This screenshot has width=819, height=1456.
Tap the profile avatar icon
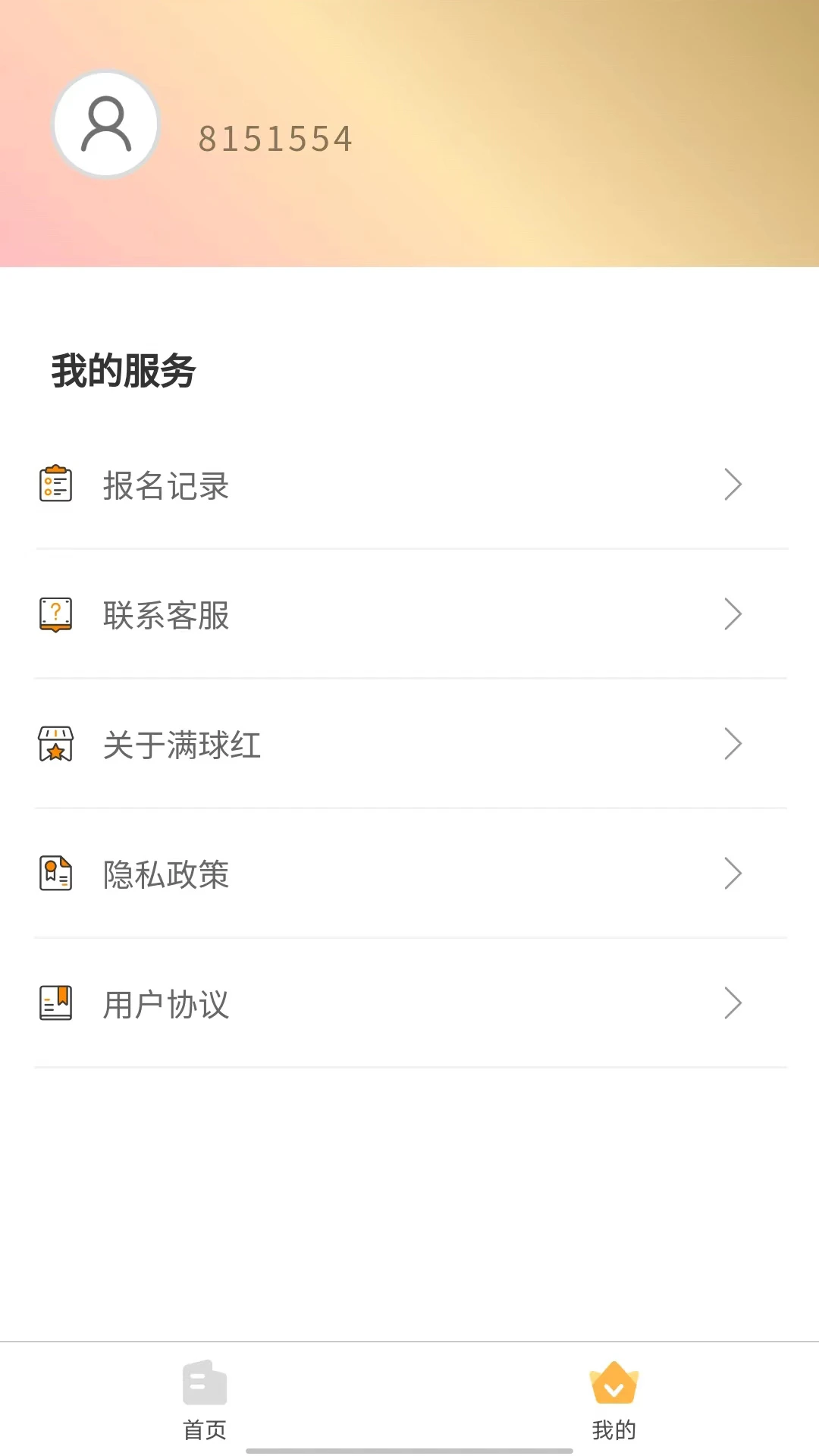tap(106, 124)
